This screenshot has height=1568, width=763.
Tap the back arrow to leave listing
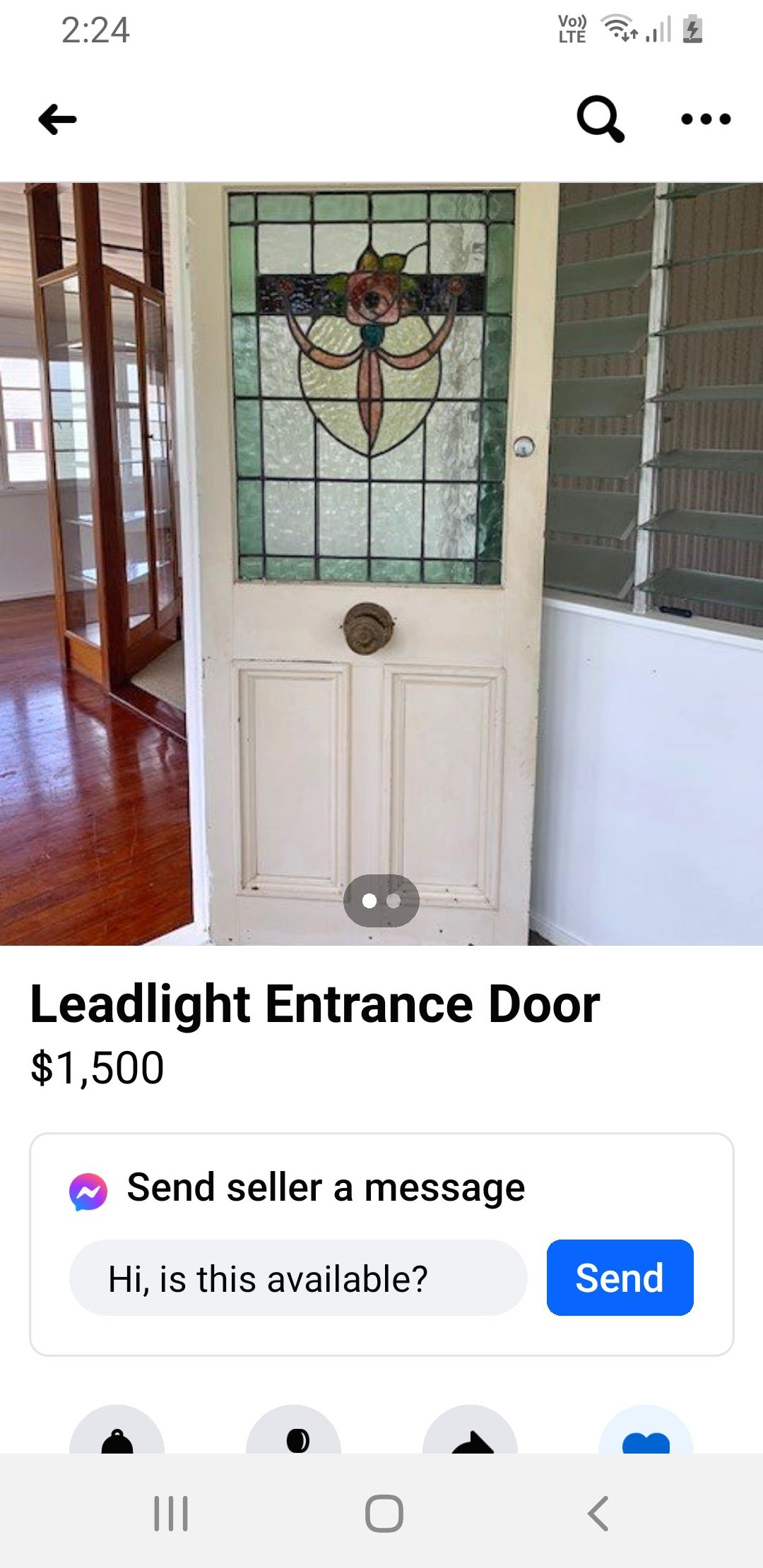[59, 119]
